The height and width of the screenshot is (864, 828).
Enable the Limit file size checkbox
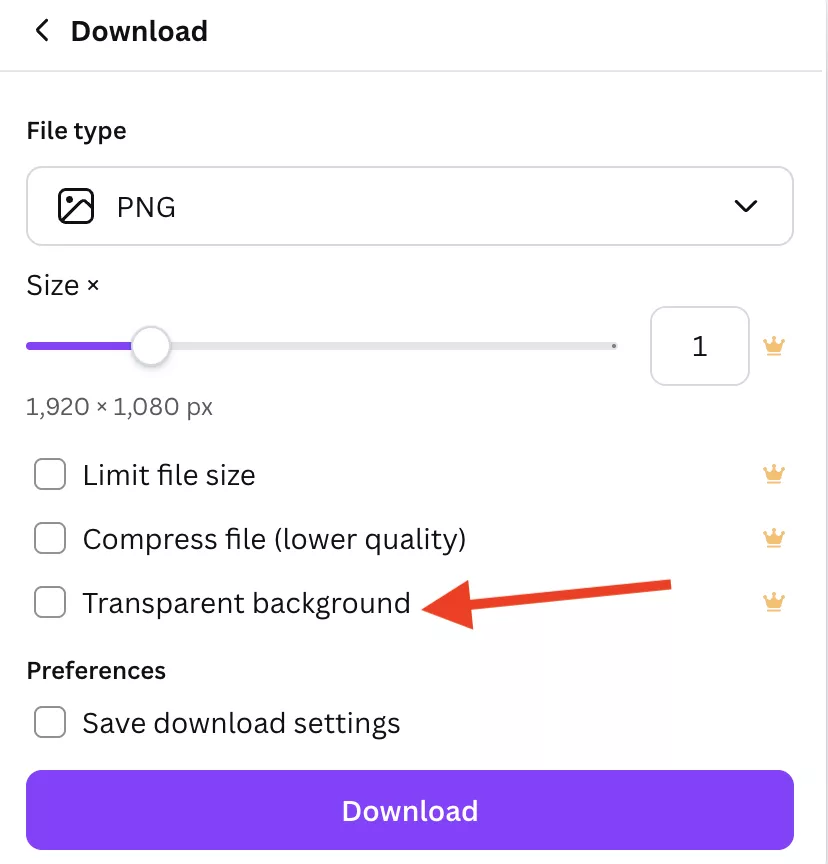50,474
